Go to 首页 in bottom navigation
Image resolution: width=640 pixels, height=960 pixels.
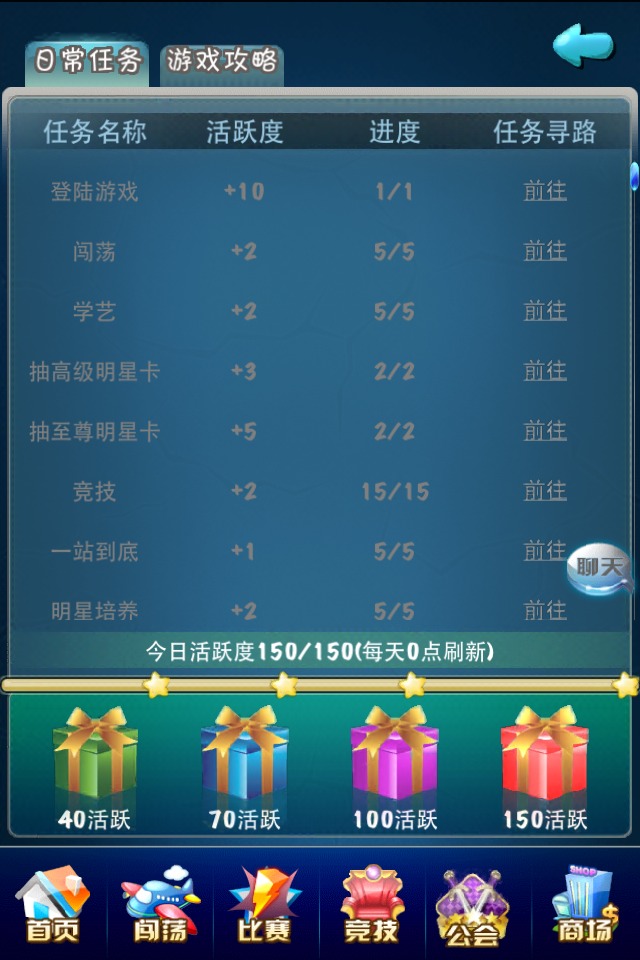(53, 905)
